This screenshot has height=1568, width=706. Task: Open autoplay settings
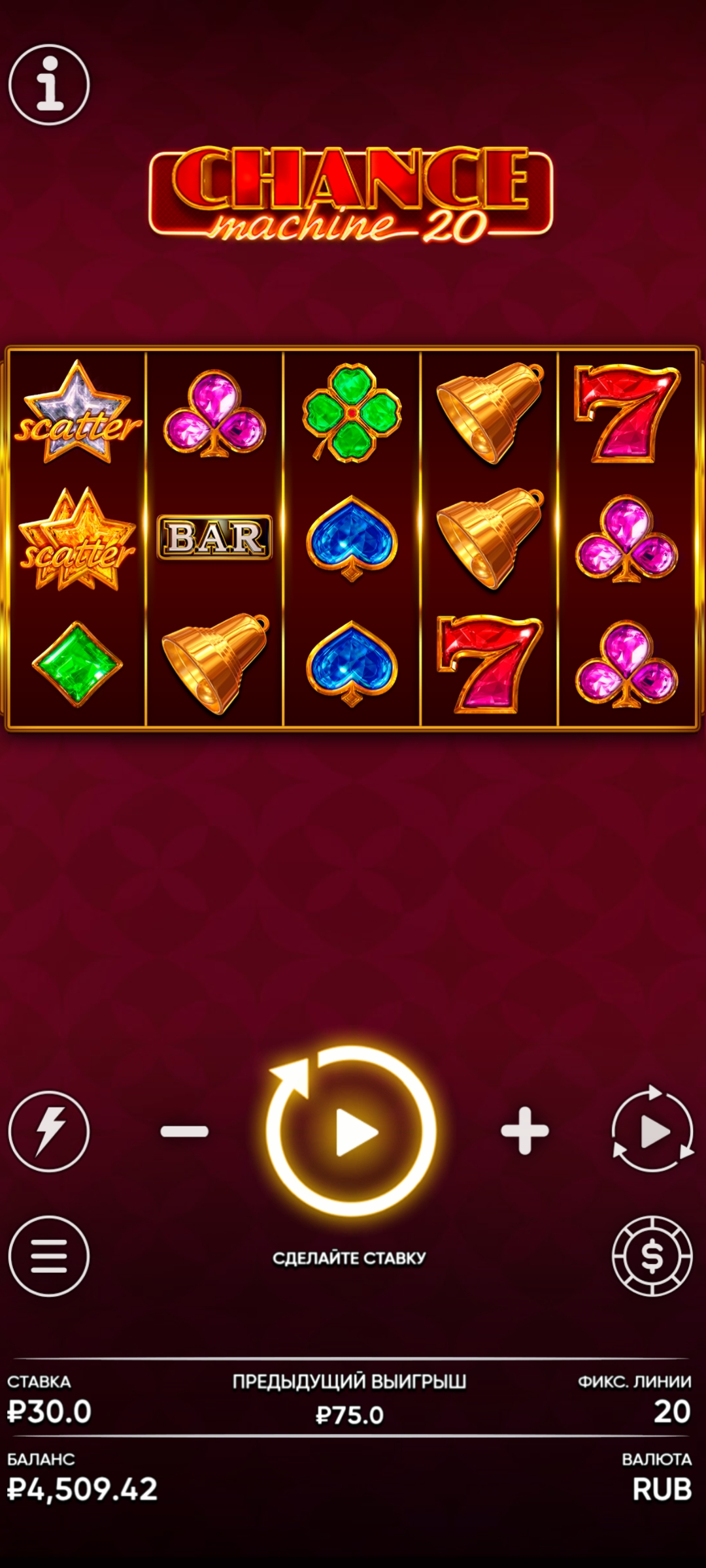pos(652,1130)
